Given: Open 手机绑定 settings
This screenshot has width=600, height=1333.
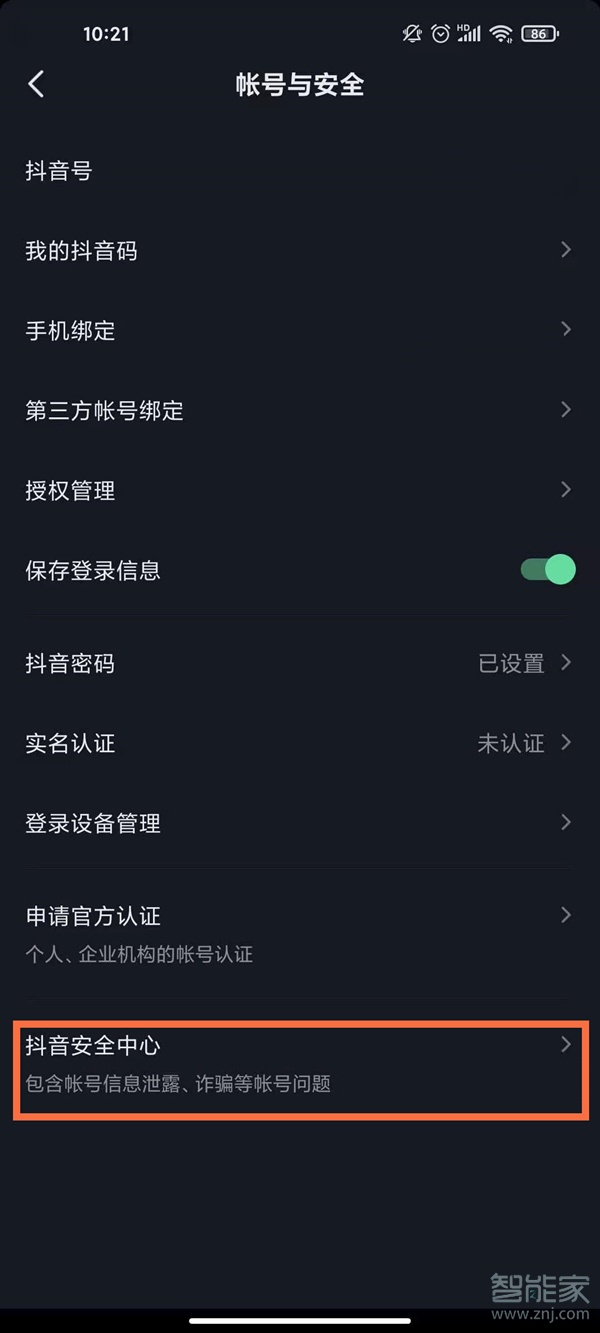Looking at the screenshot, I should pos(300,331).
